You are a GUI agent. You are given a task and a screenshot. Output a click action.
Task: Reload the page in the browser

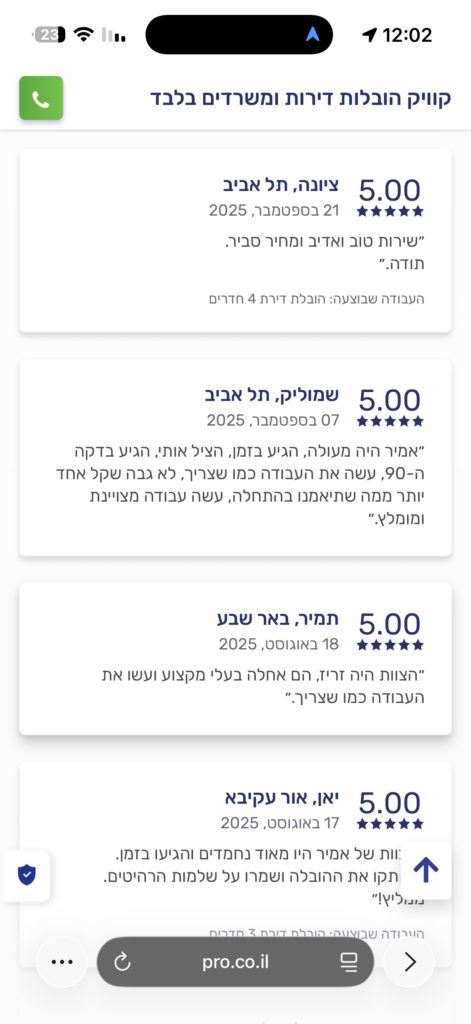tap(122, 962)
